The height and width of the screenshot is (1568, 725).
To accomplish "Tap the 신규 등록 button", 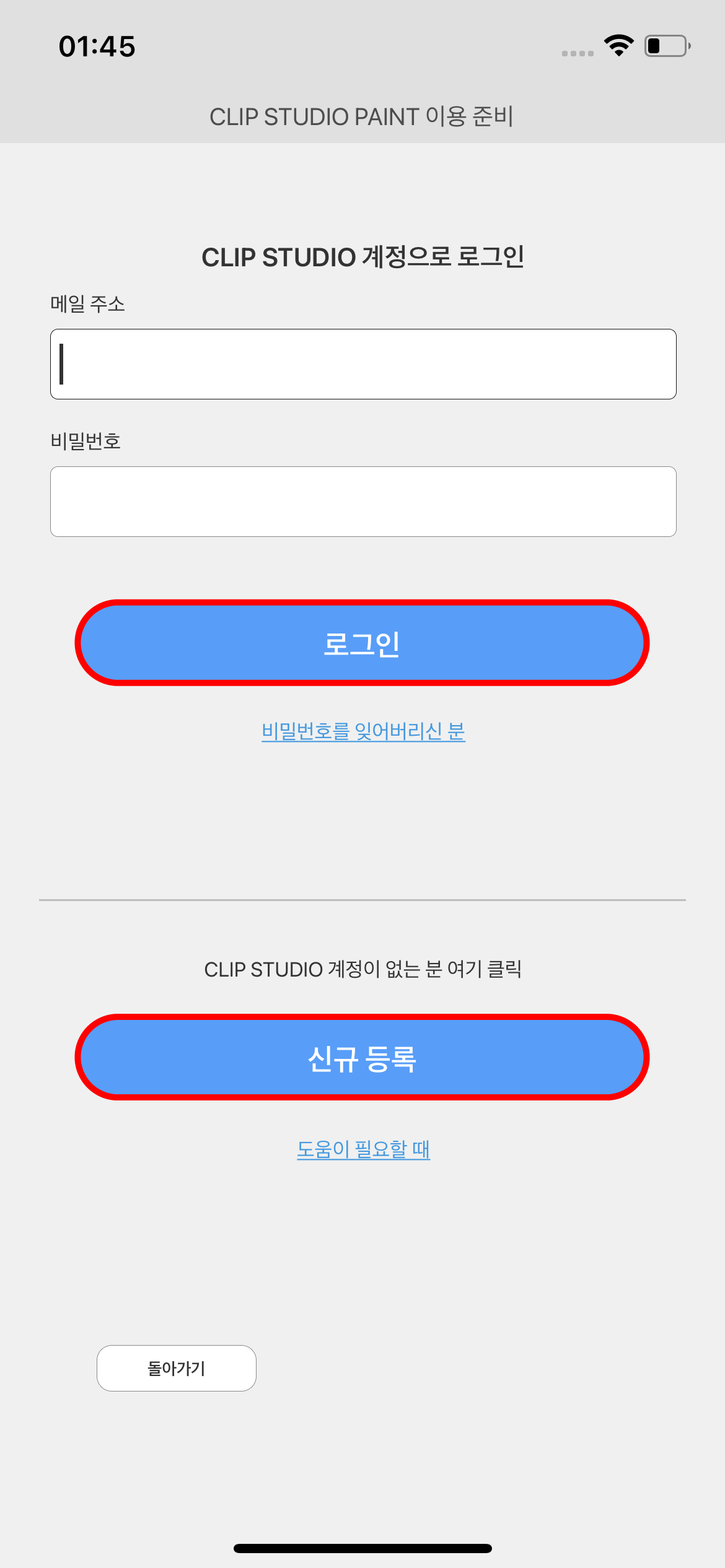I will coord(362,1058).
